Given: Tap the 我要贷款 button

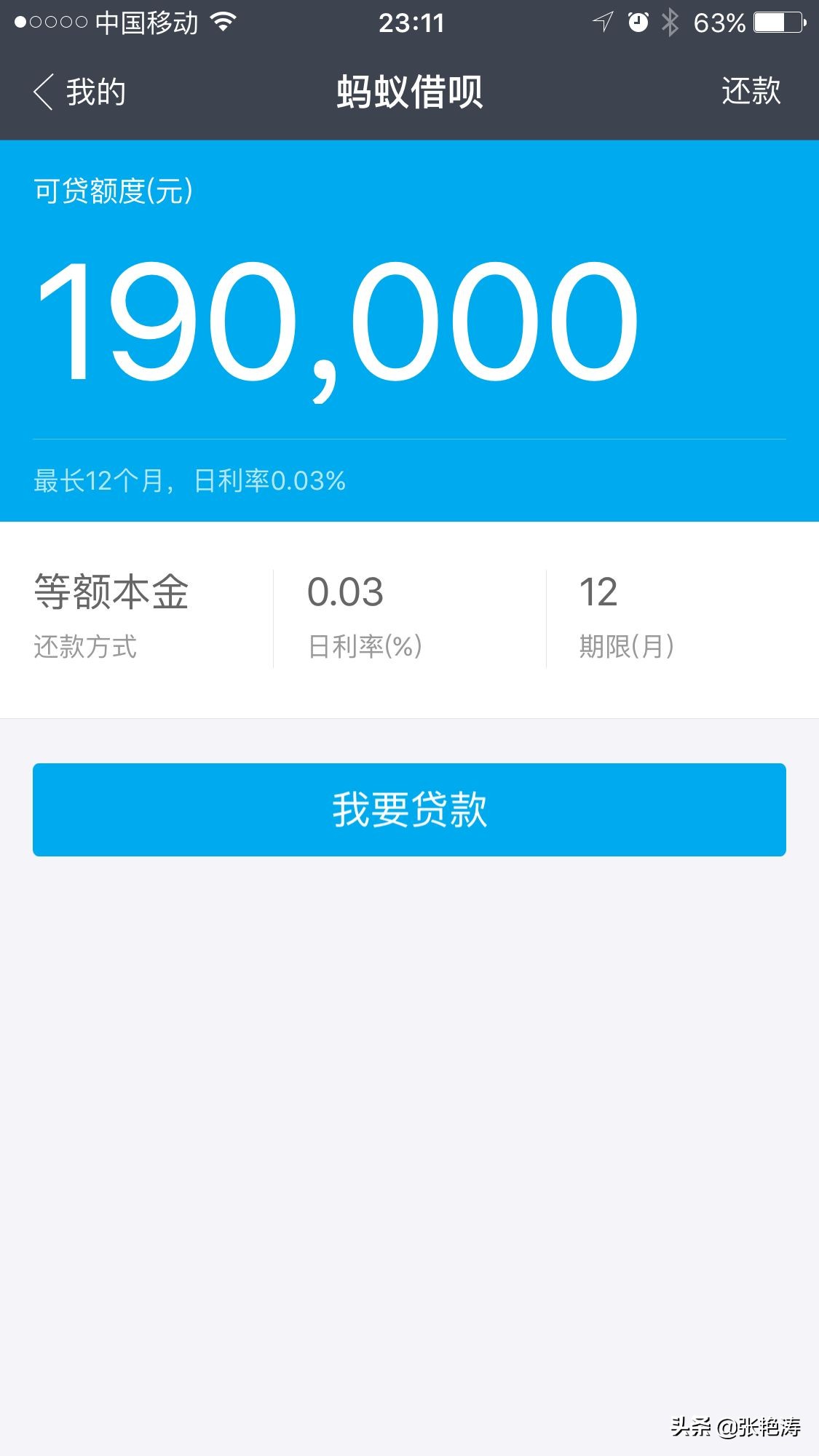Looking at the screenshot, I should point(409,809).
